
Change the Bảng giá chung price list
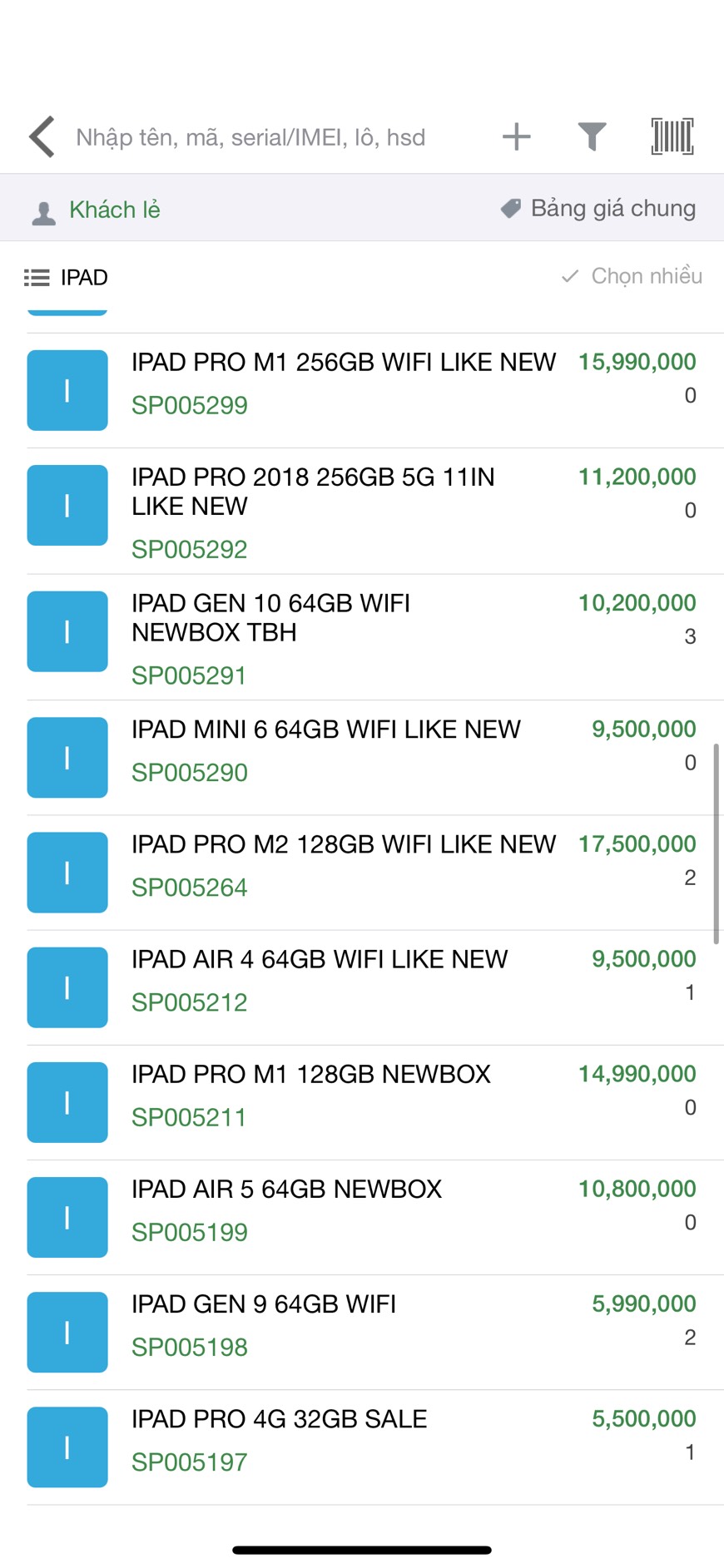pyautogui.click(x=598, y=208)
